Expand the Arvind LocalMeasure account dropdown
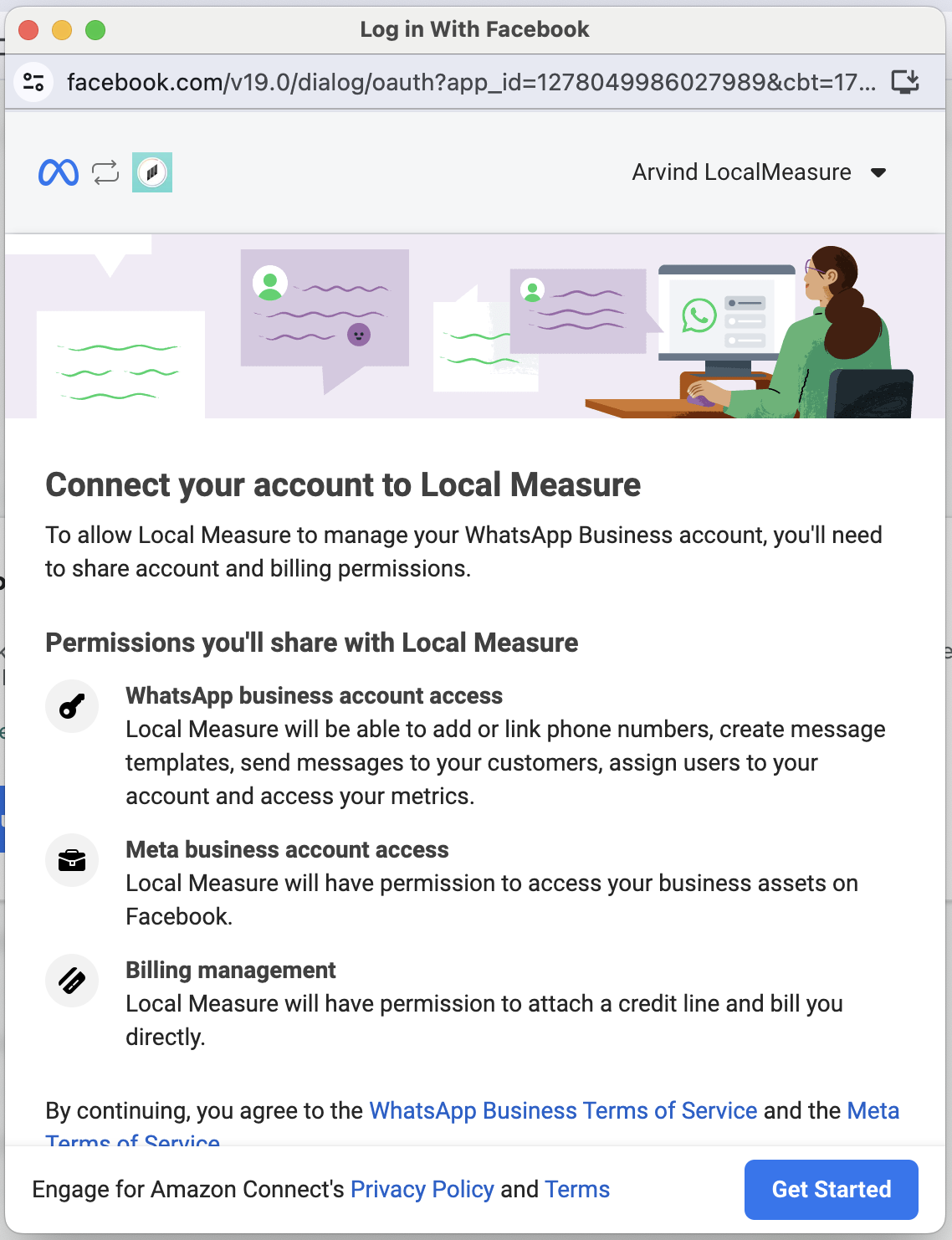 (878, 172)
